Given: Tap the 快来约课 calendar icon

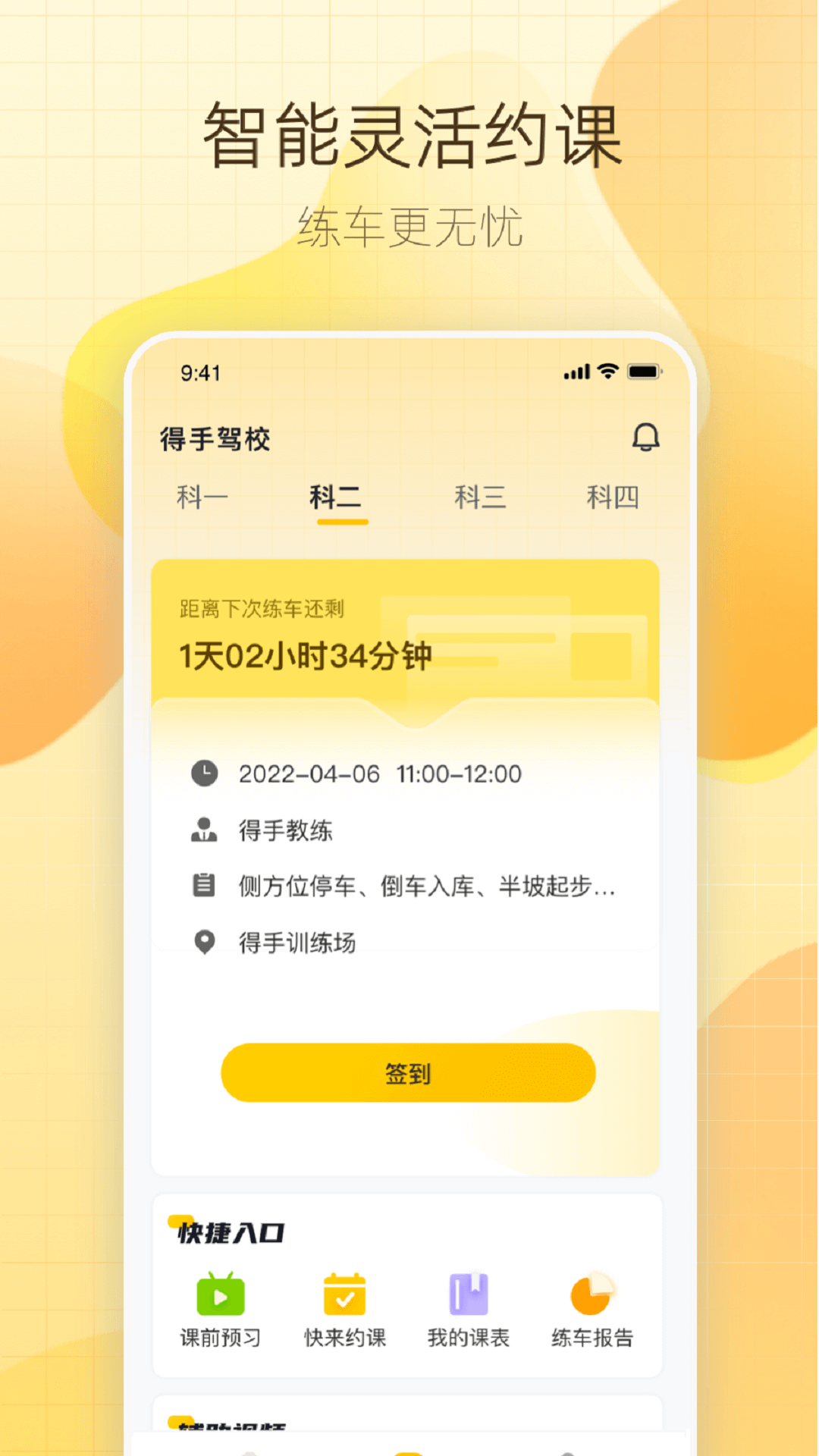Looking at the screenshot, I should pos(344,1294).
